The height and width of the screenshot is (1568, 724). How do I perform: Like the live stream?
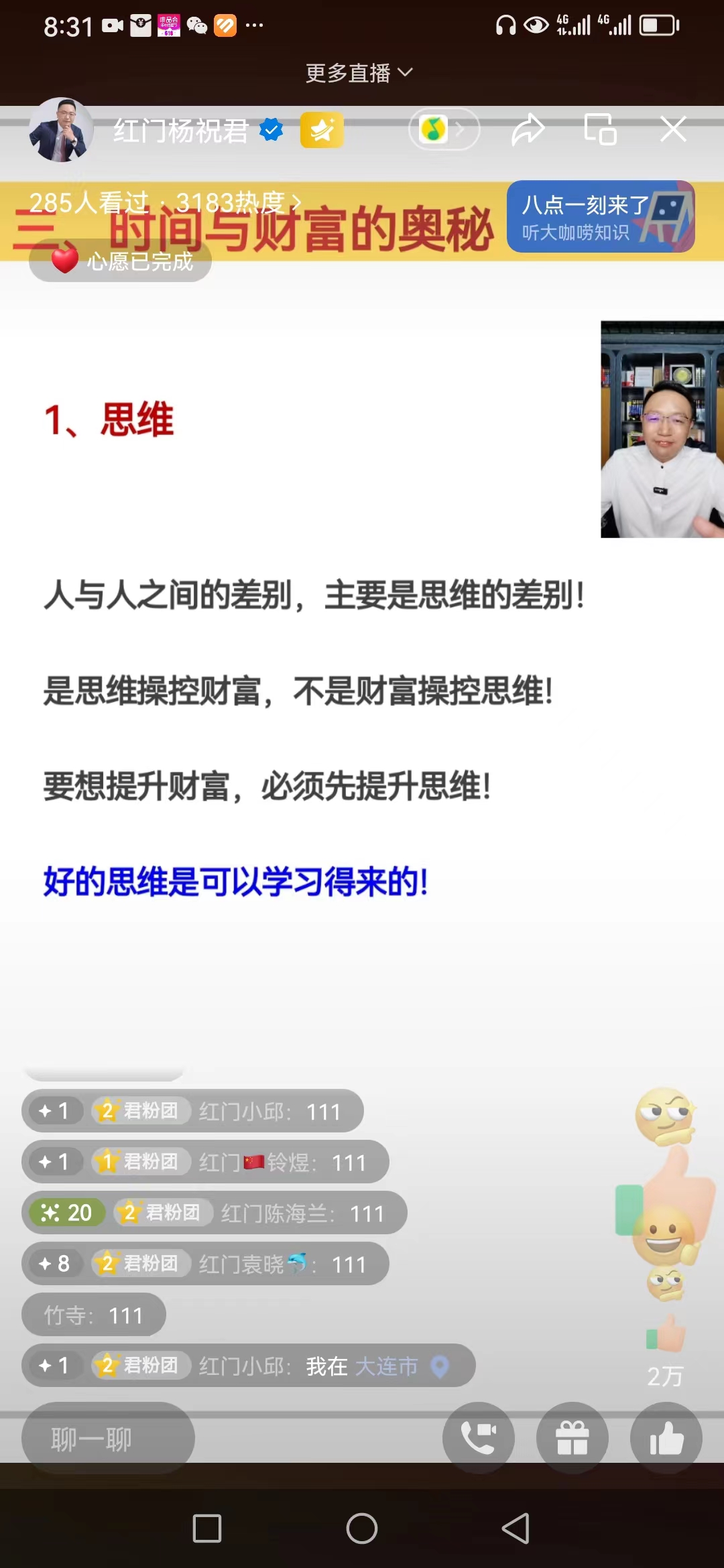pyautogui.click(x=666, y=1438)
